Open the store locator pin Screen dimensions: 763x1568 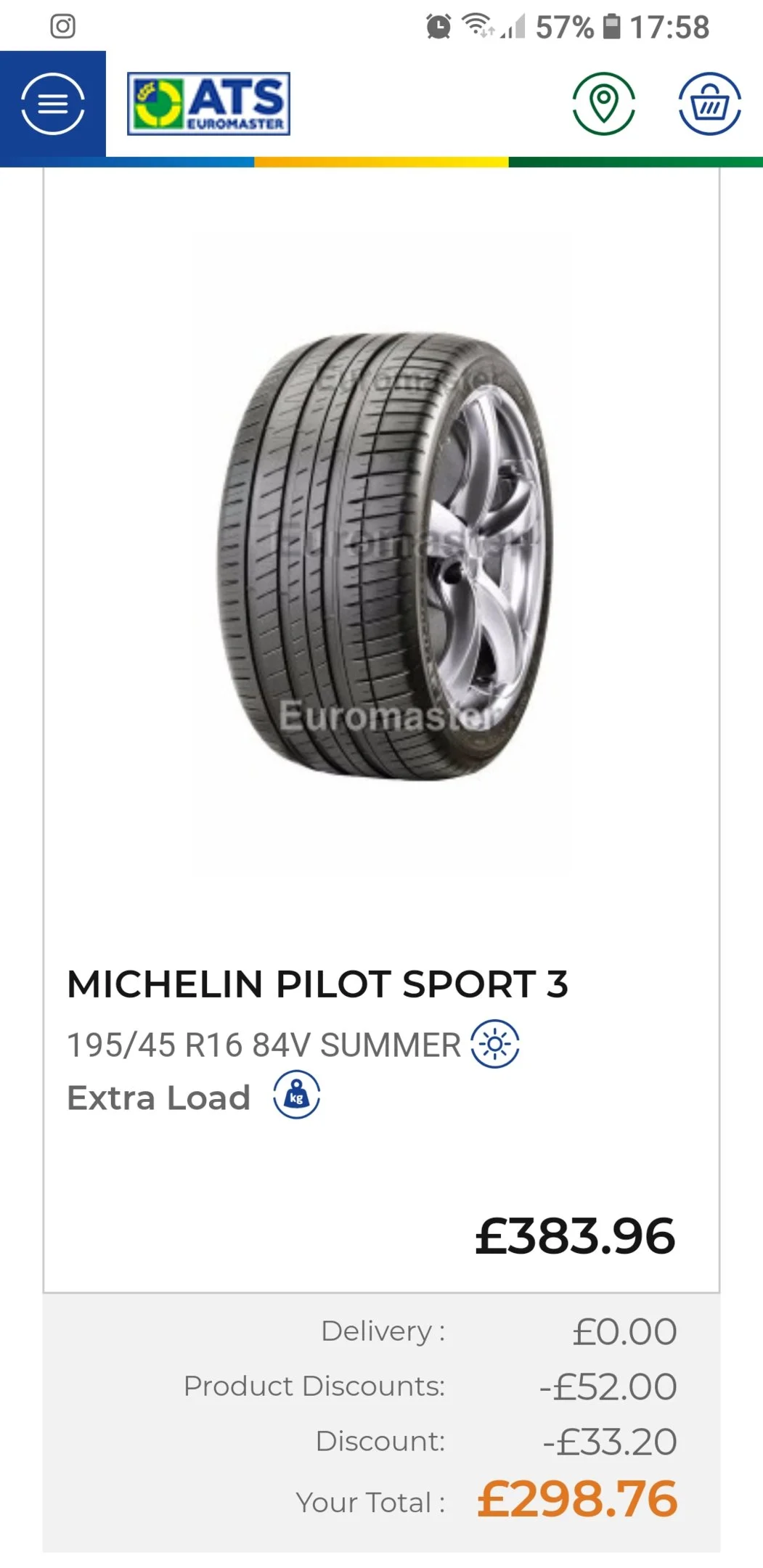[604, 103]
